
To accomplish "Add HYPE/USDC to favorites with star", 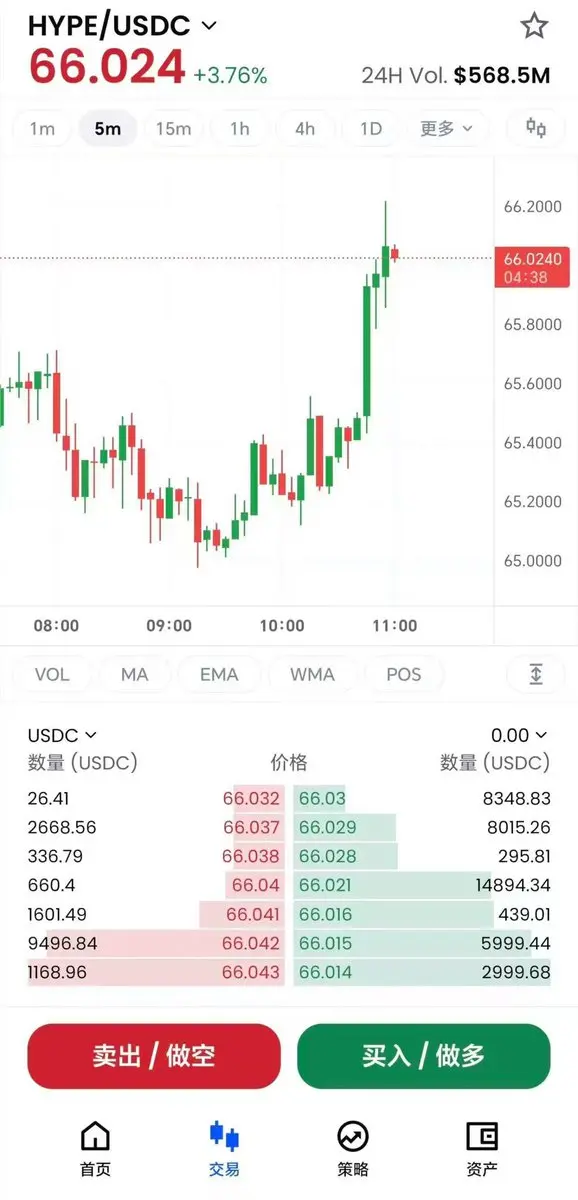I will (x=535, y=26).
